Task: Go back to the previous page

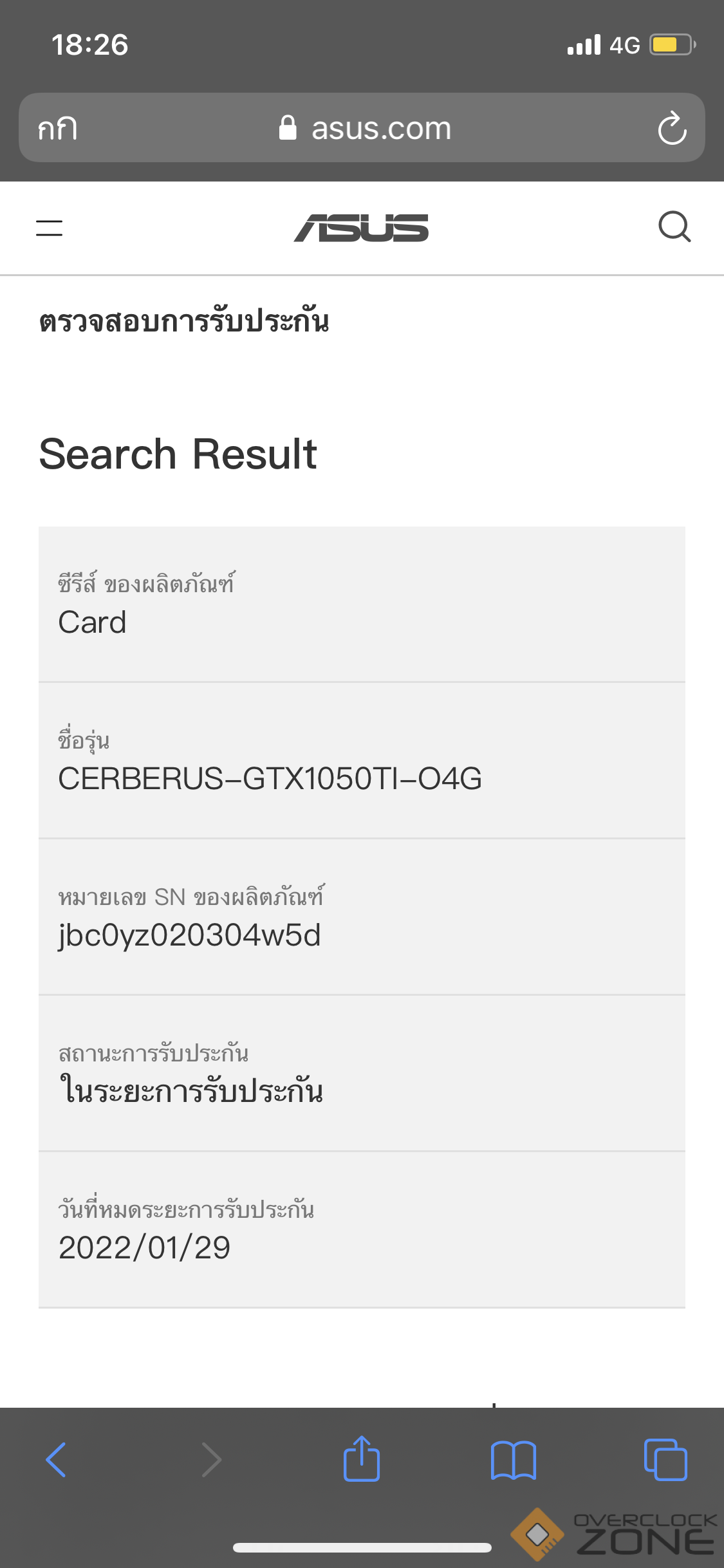Action: tap(57, 1459)
